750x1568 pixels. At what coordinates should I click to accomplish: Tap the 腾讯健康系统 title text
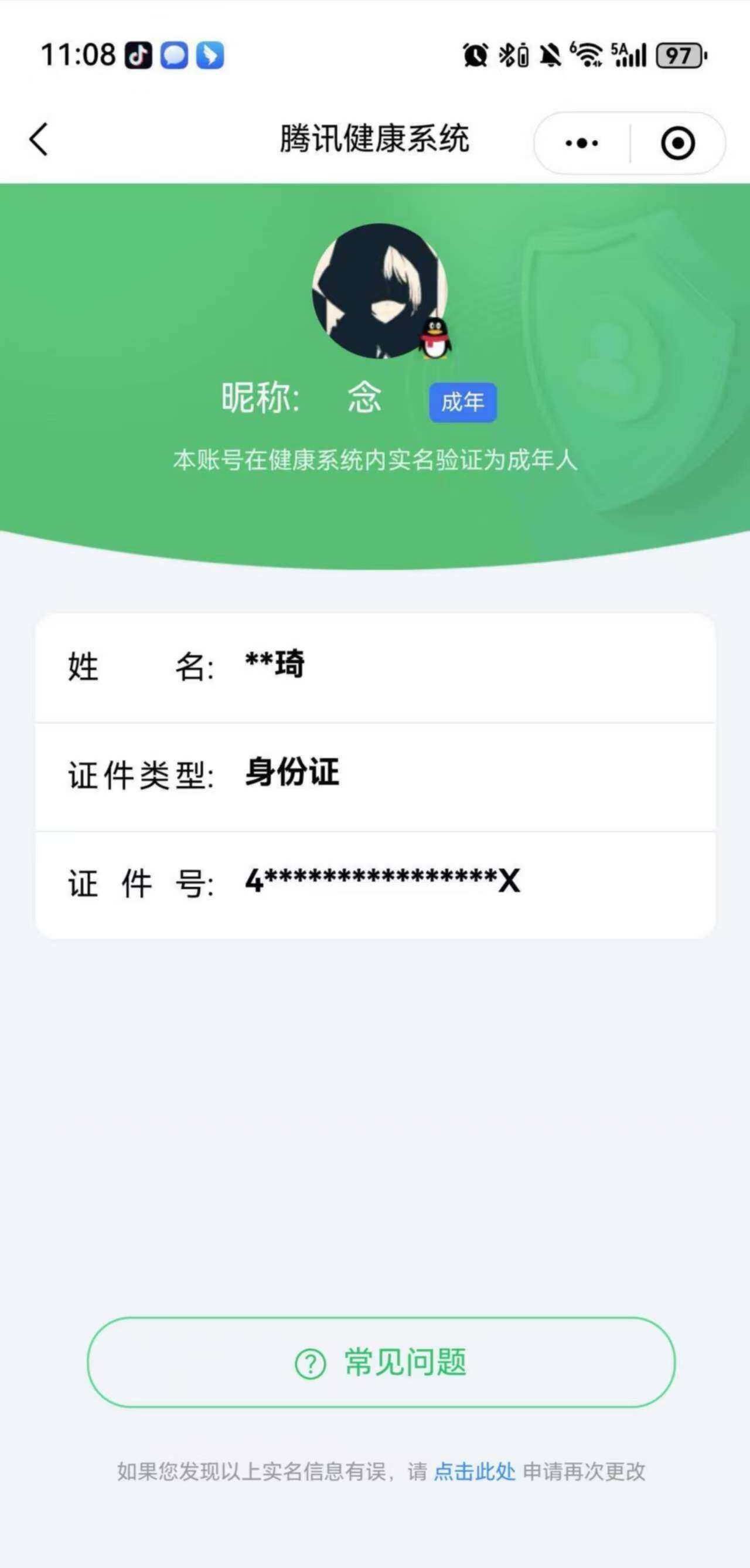374,139
